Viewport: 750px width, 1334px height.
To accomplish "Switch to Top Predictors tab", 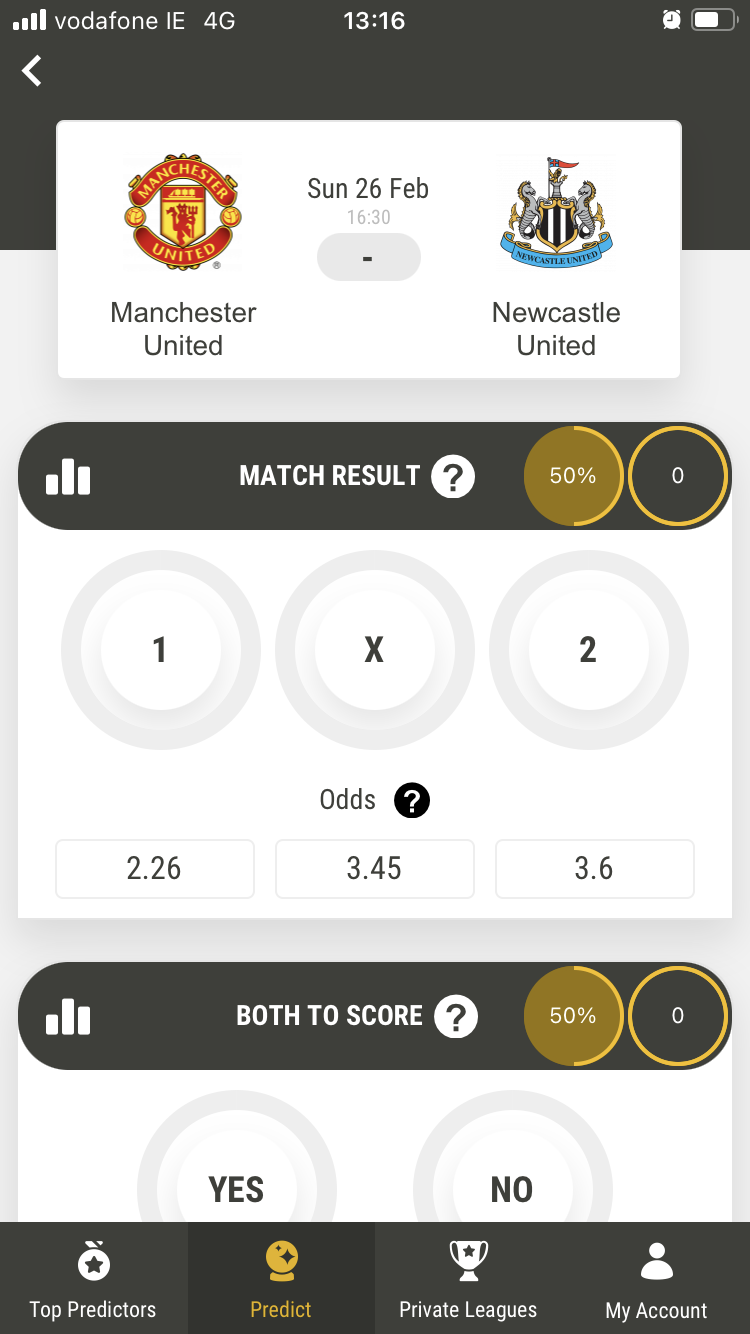I will [x=93, y=1280].
